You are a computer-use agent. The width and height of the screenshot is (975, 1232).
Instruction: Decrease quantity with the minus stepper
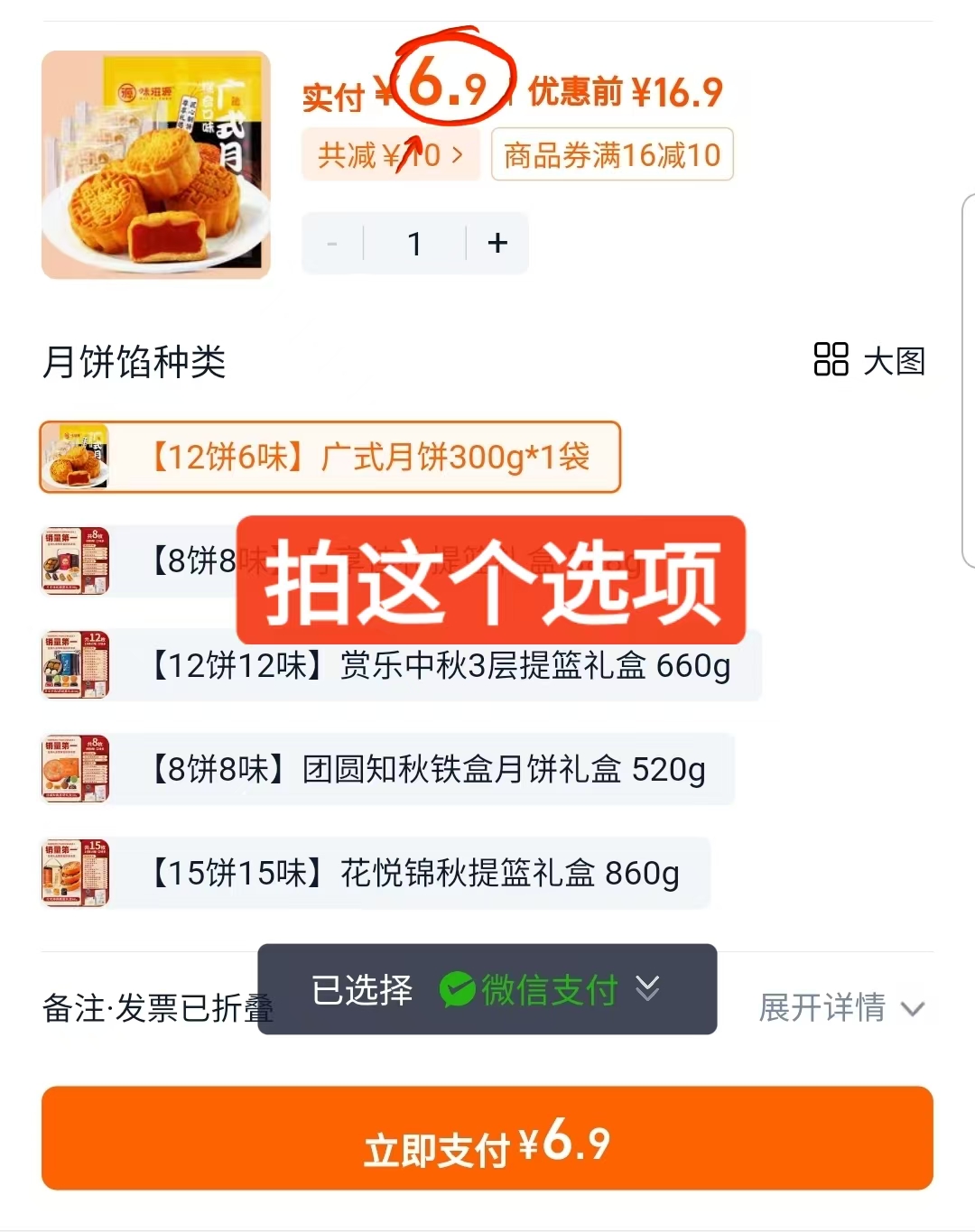click(331, 242)
